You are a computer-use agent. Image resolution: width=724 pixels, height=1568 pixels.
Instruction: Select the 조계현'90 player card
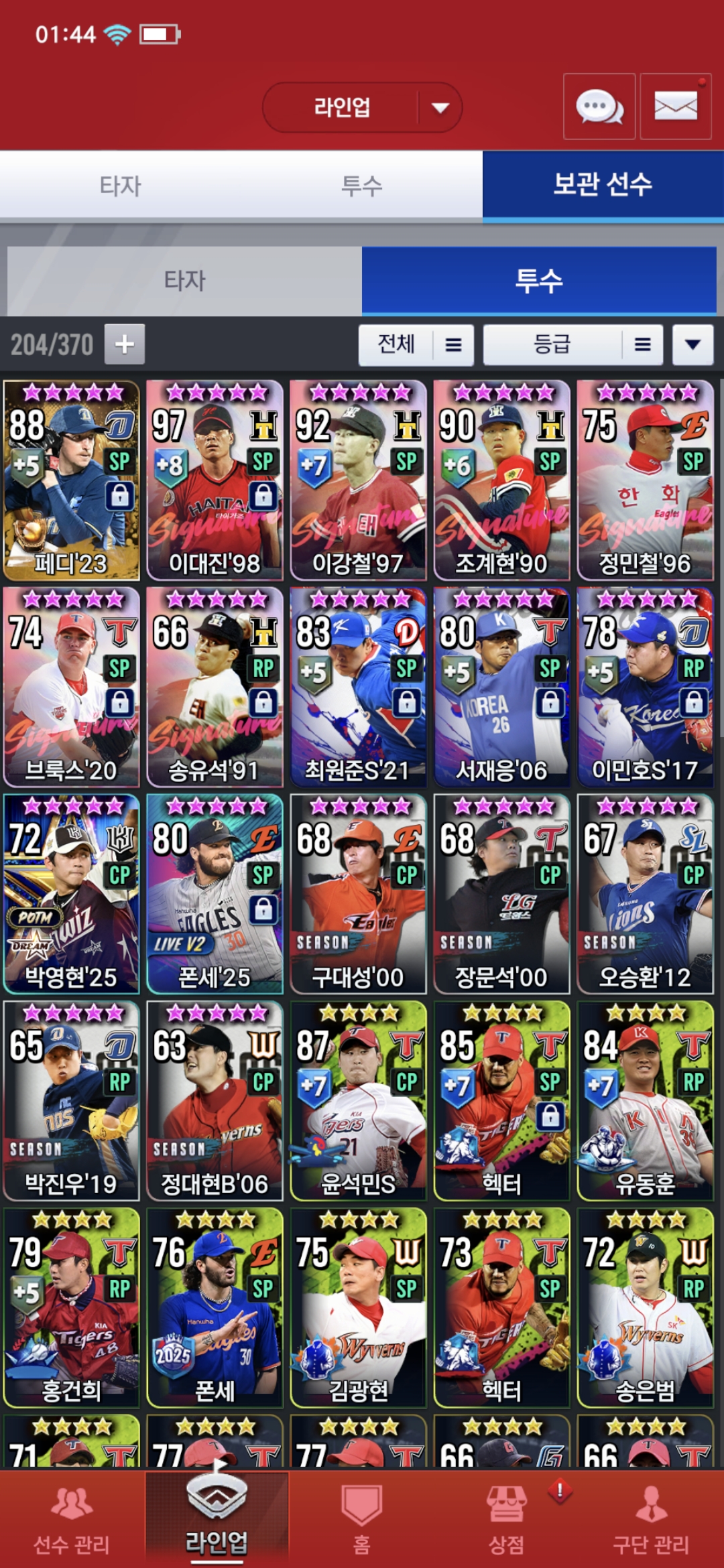tap(501, 480)
